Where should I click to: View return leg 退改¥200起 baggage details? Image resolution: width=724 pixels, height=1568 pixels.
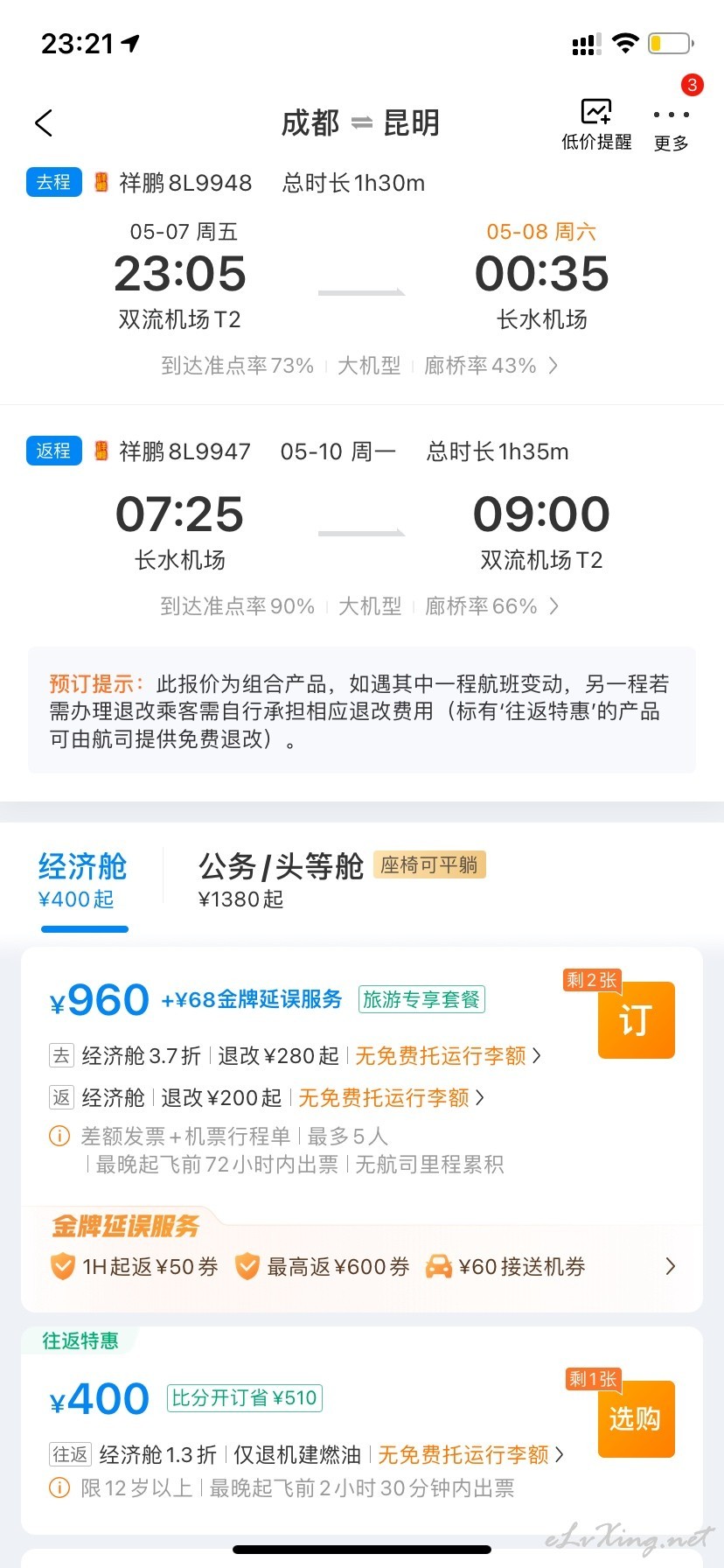click(391, 1098)
